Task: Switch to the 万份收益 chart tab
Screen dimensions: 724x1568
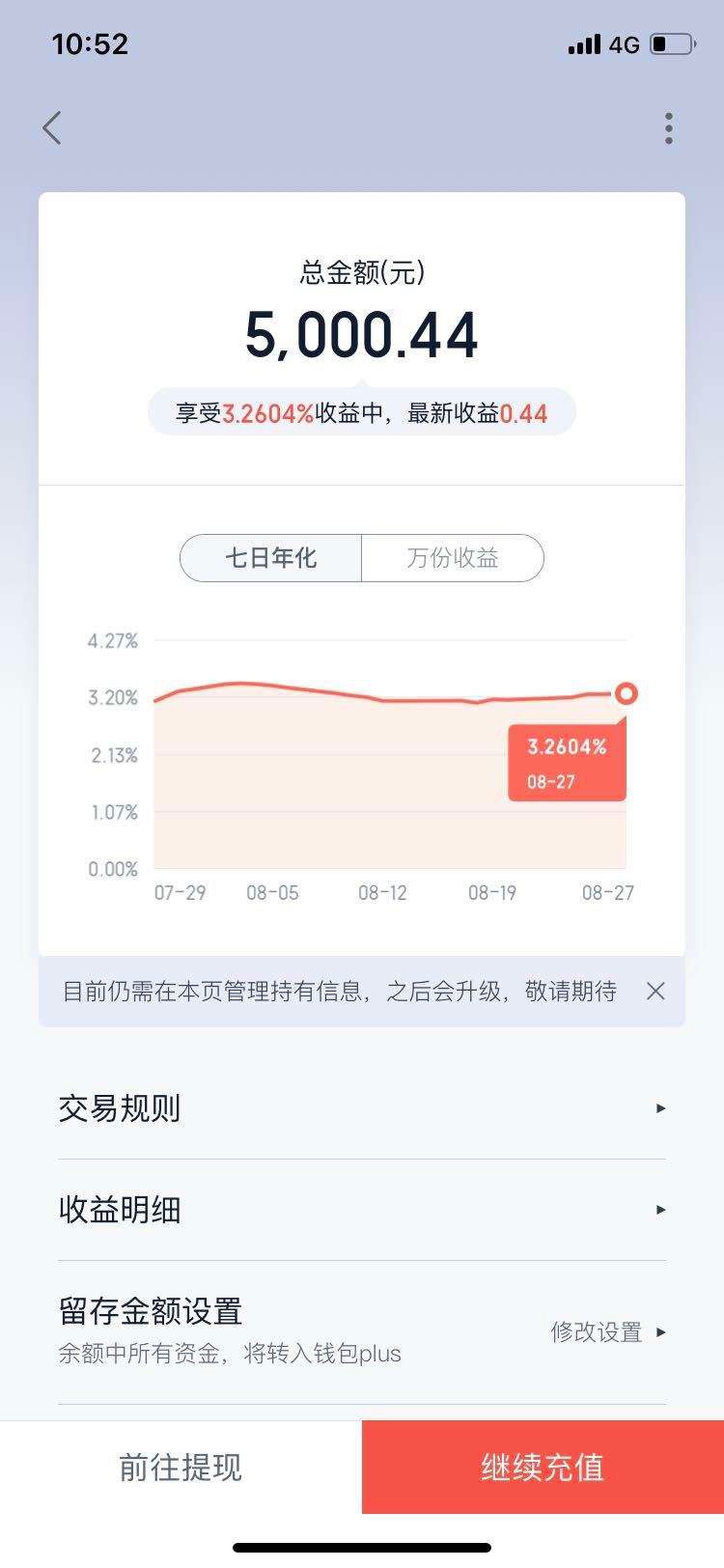Action: [x=453, y=558]
